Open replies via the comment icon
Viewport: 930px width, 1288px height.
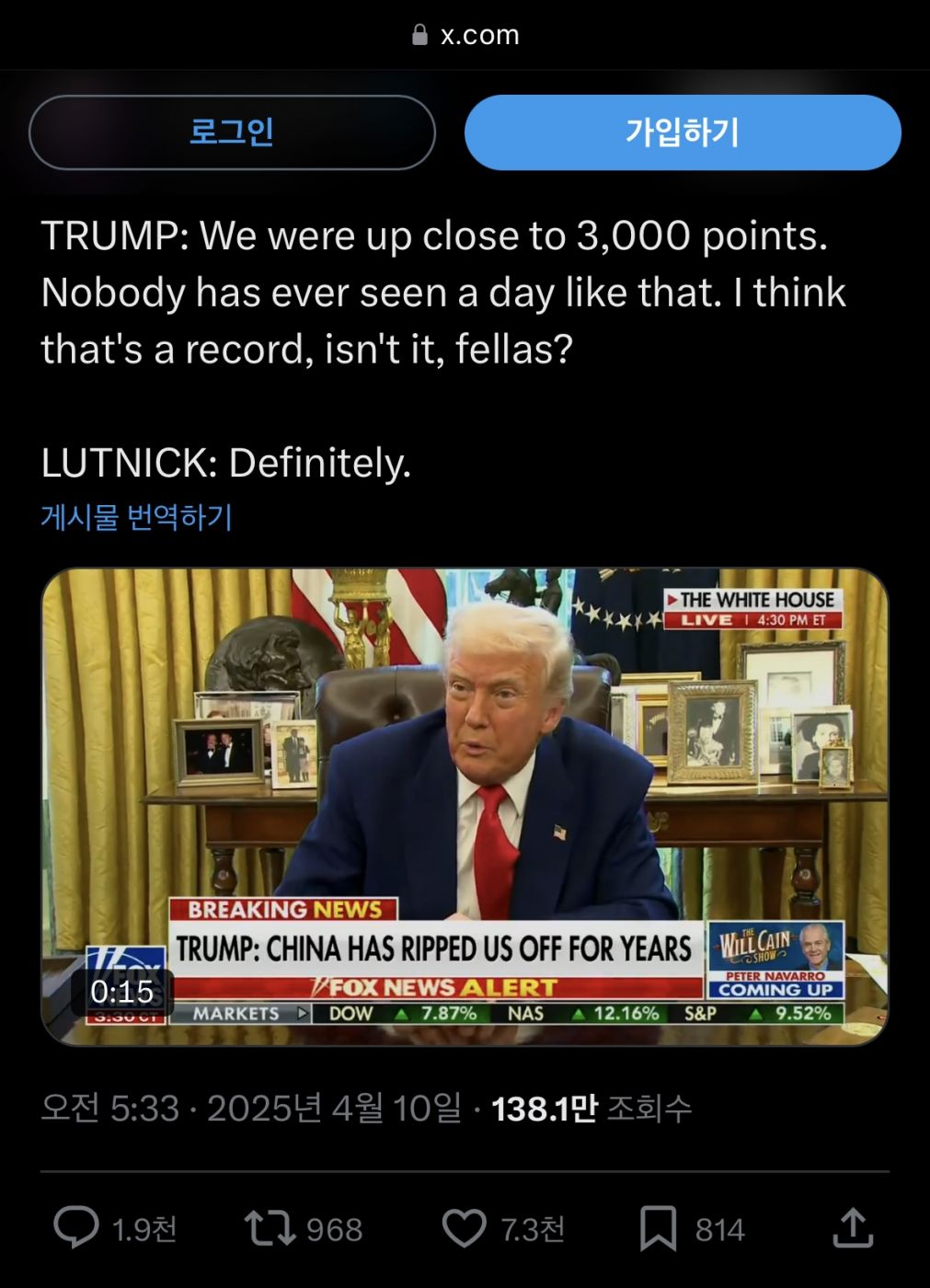tap(76, 1227)
